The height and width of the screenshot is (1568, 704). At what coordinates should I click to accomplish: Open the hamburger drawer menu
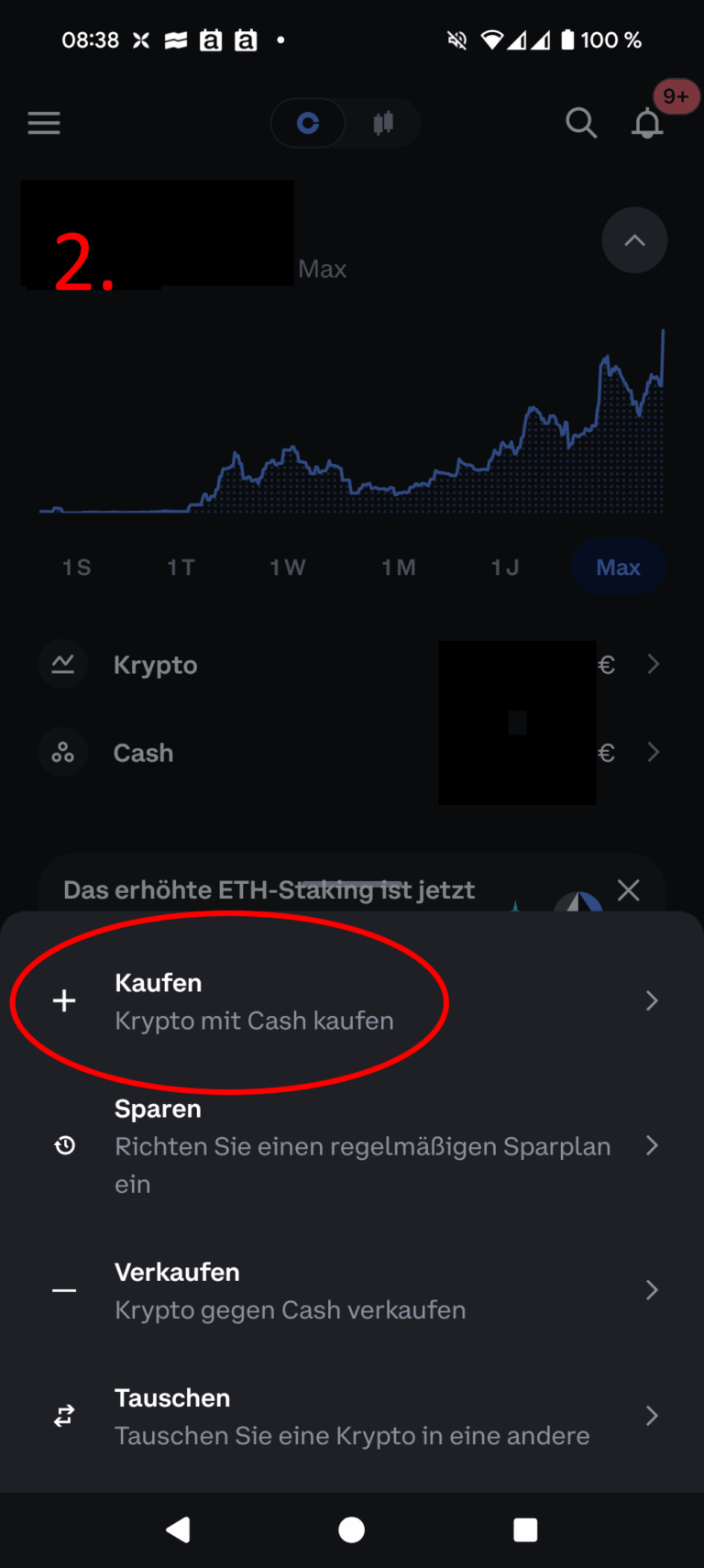[44, 123]
